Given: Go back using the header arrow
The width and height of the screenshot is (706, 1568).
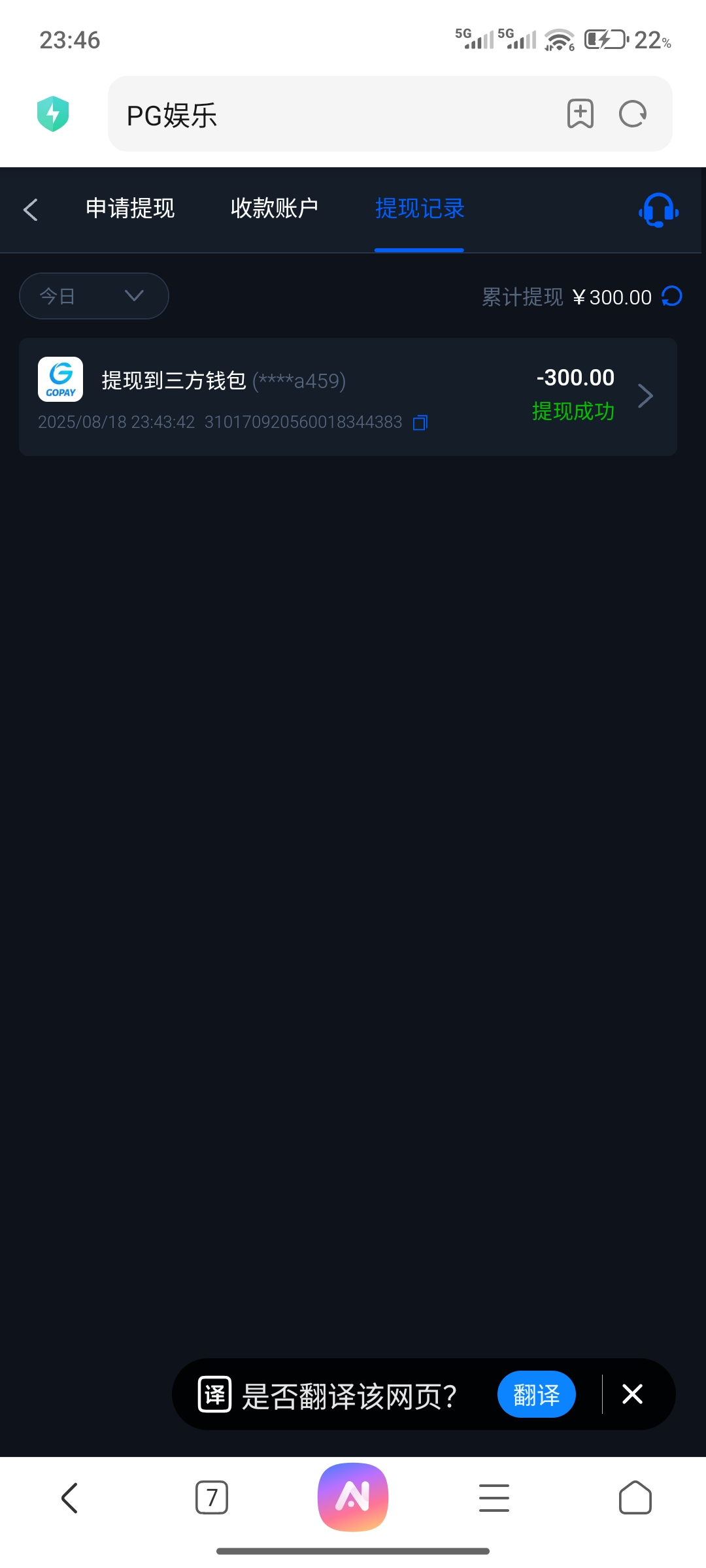Looking at the screenshot, I should [31, 210].
